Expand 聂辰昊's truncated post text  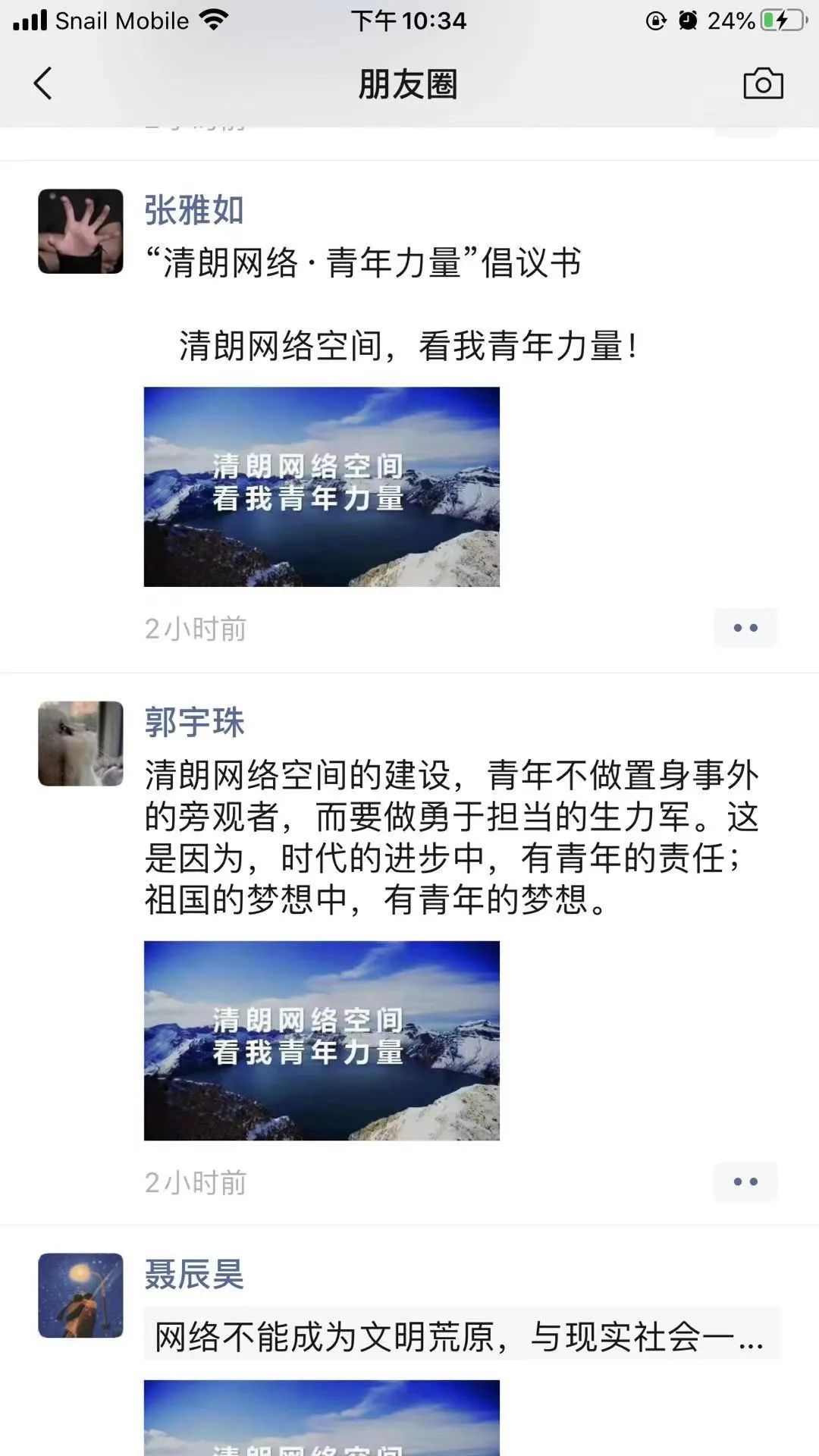coord(460,1336)
